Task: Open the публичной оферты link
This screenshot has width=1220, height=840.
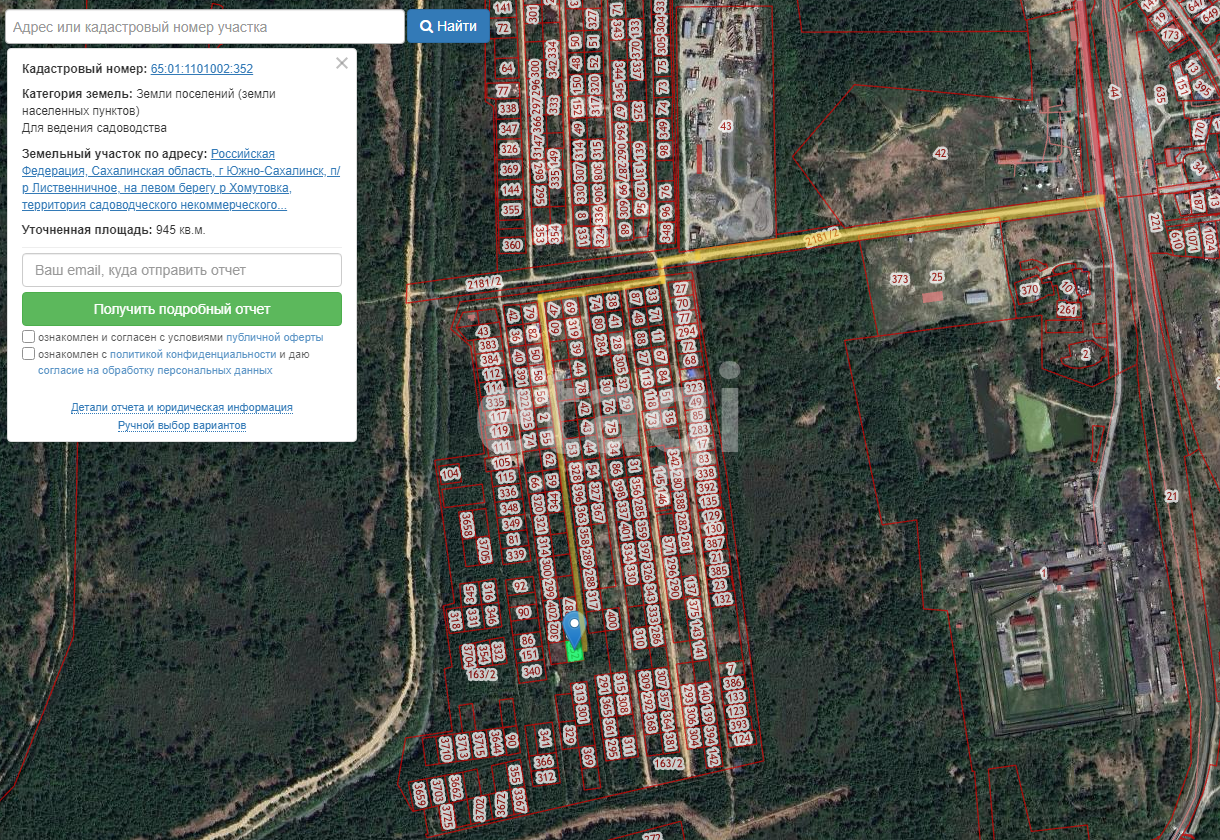Action: [274, 338]
